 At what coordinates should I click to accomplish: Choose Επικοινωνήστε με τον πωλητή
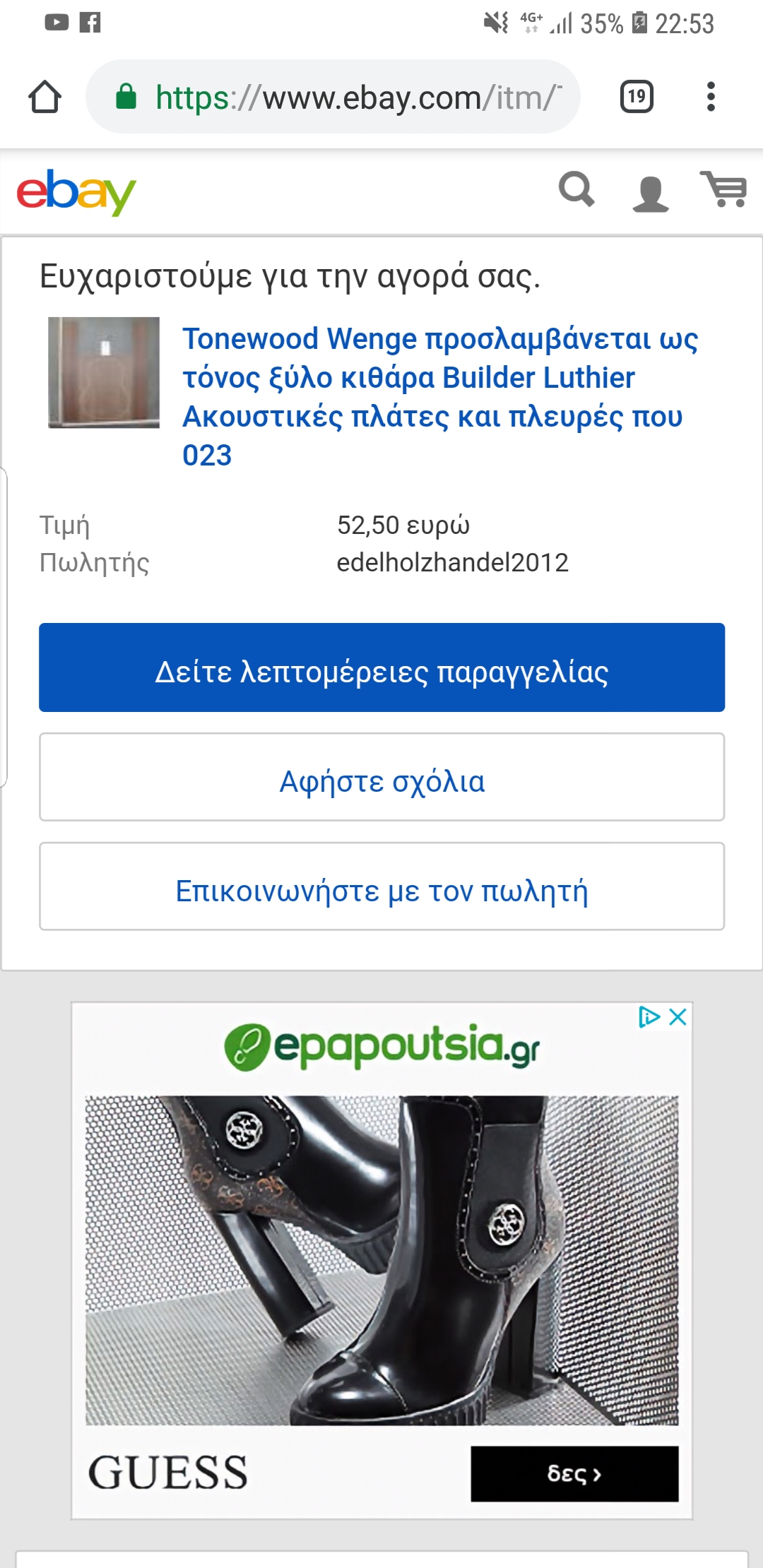pos(381,886)
